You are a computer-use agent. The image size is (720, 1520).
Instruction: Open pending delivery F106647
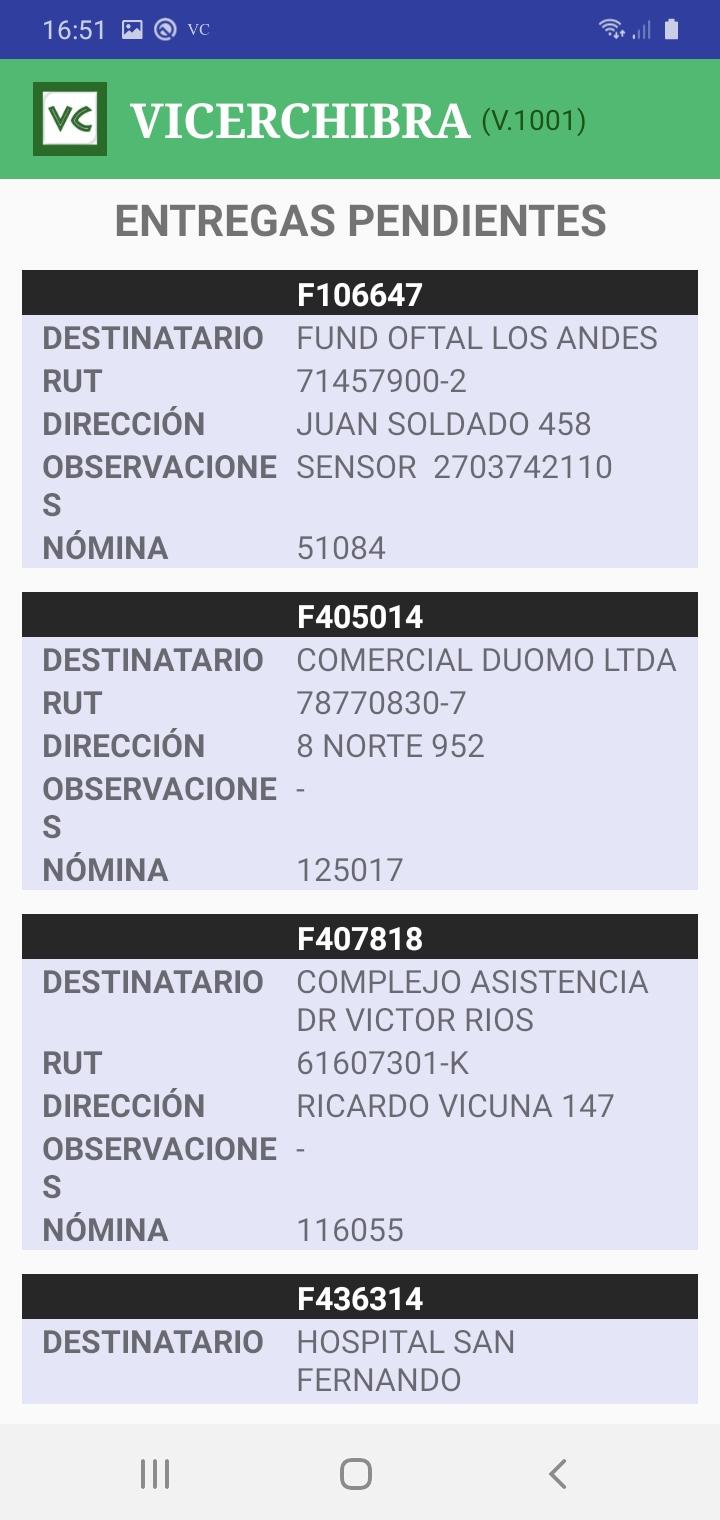click(360, 419)
